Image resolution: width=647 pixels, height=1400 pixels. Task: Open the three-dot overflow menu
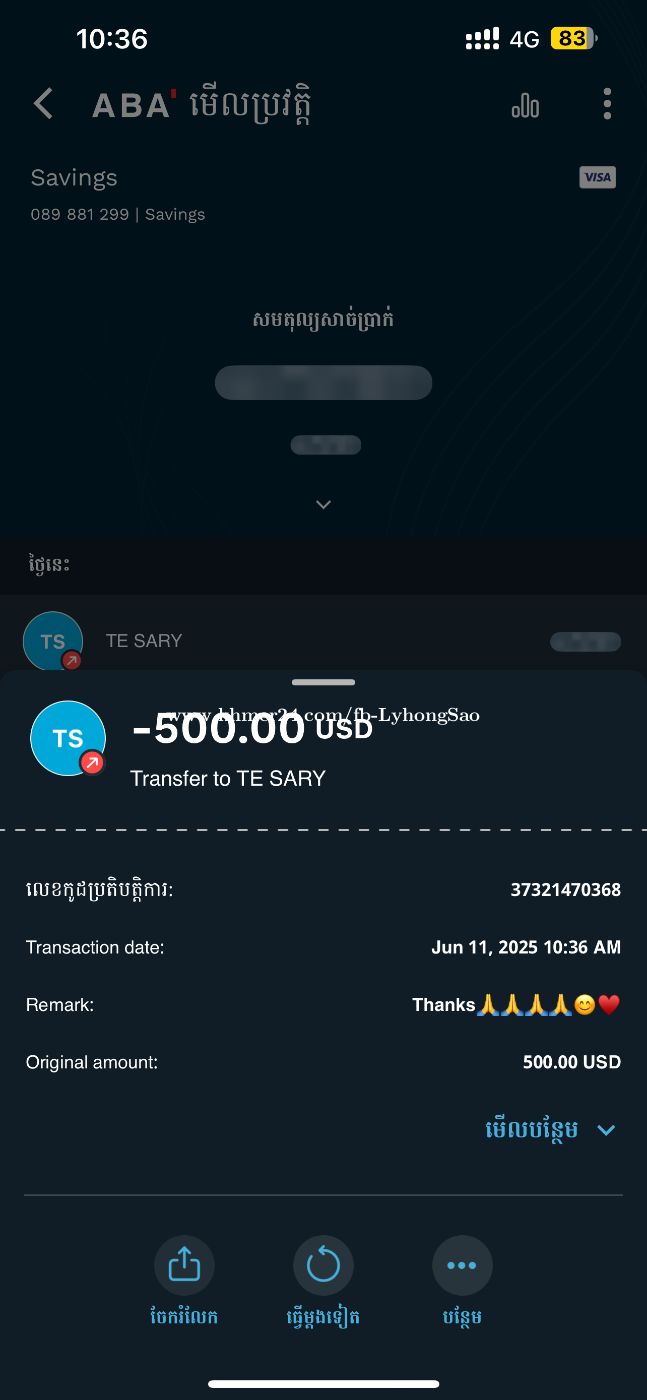click(x=607, y=104)
